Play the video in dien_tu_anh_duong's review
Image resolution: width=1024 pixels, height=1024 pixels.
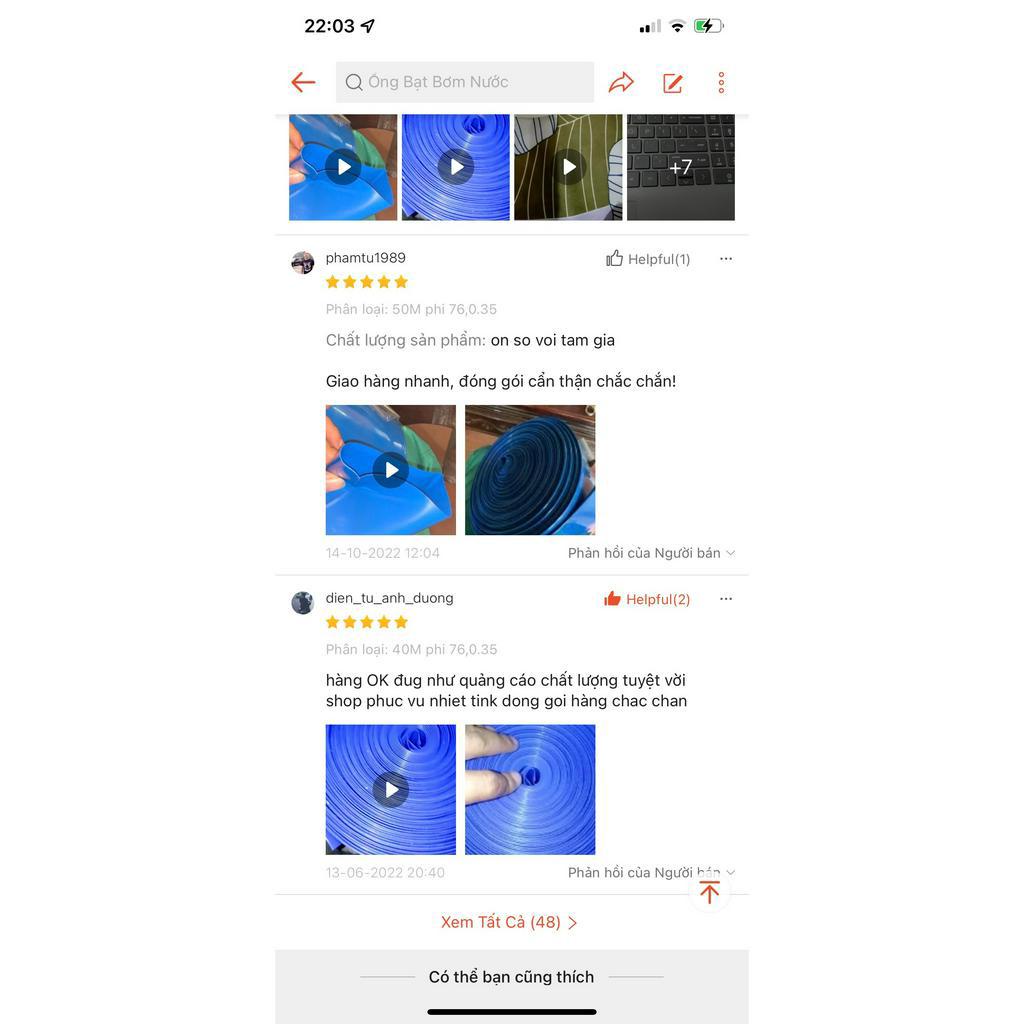point(391,790)
